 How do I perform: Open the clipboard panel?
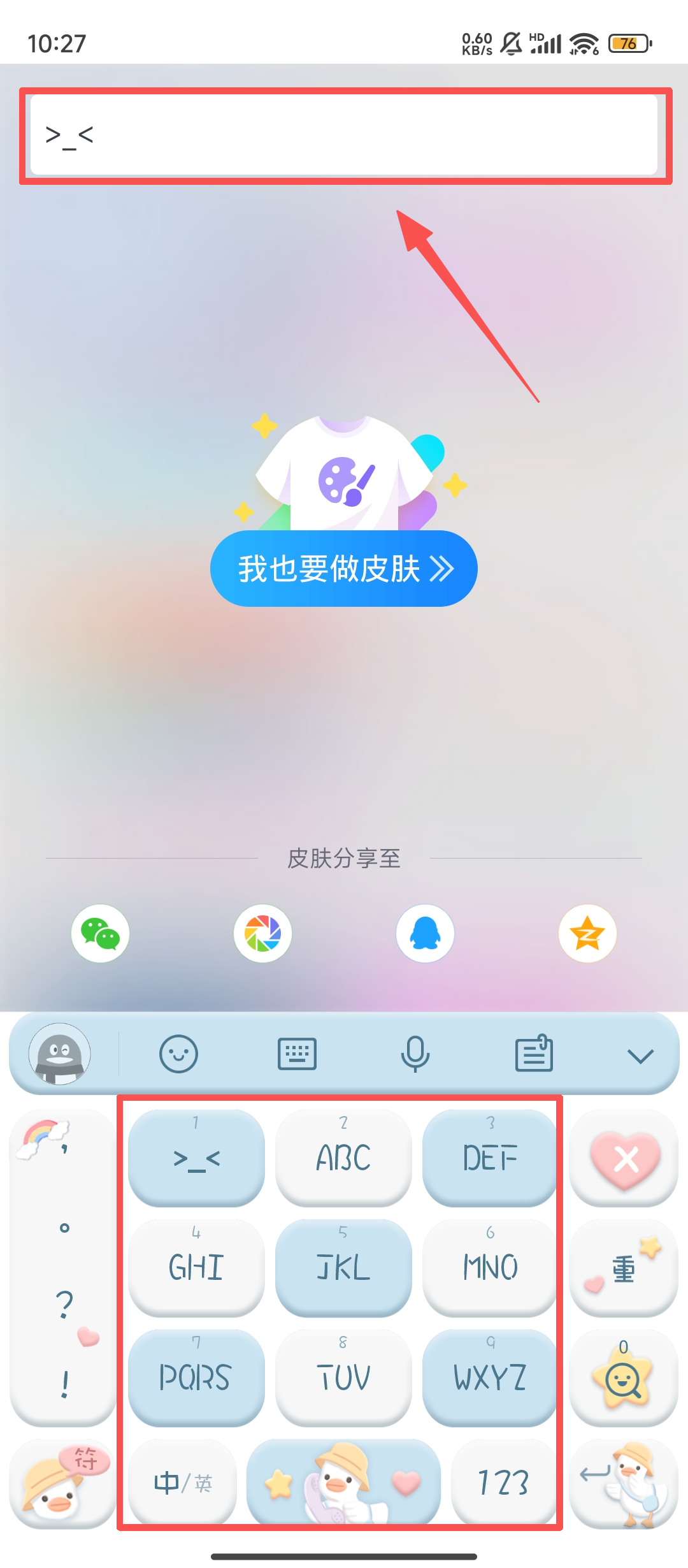click(x=534, y=1054)
